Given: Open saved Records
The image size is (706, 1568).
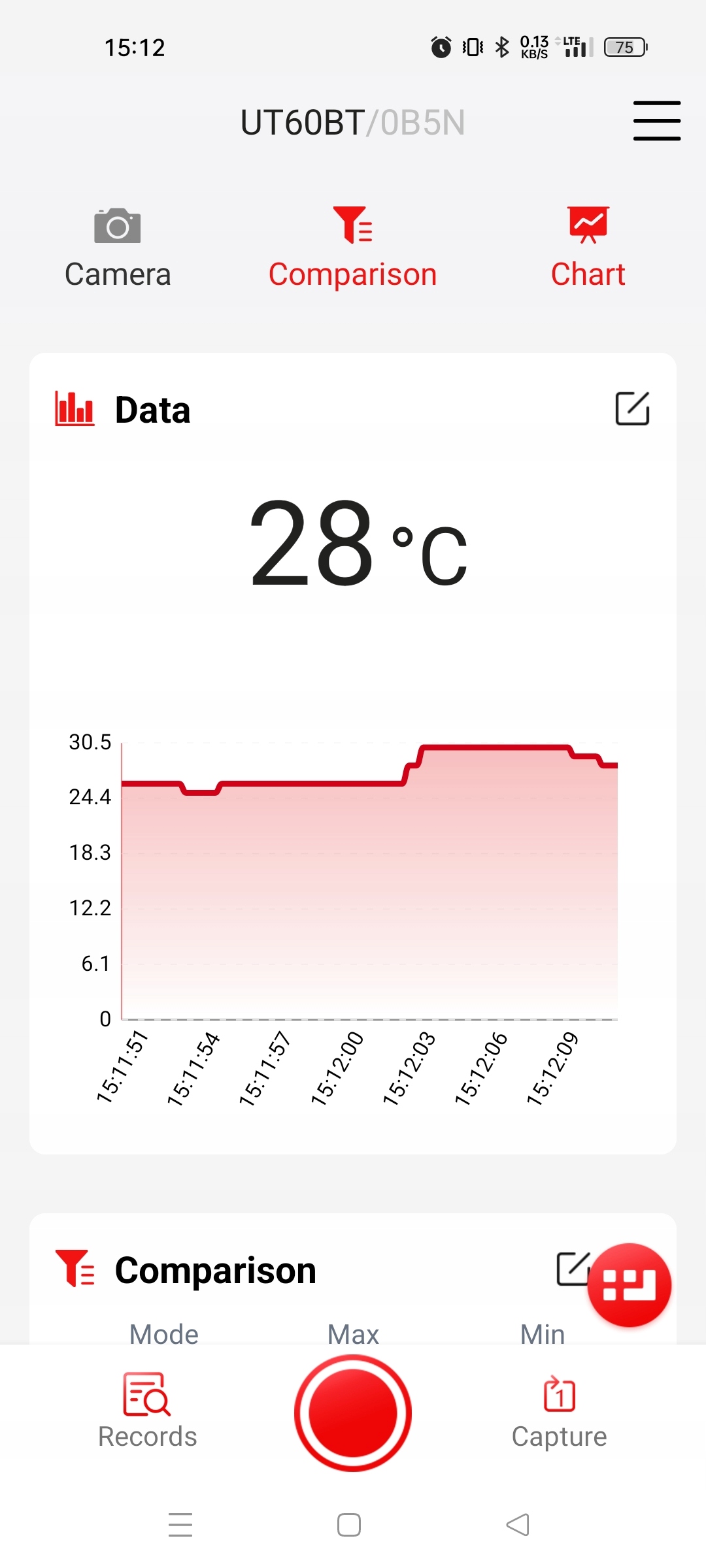Looking at the screenshot, I should [147, 1411].
